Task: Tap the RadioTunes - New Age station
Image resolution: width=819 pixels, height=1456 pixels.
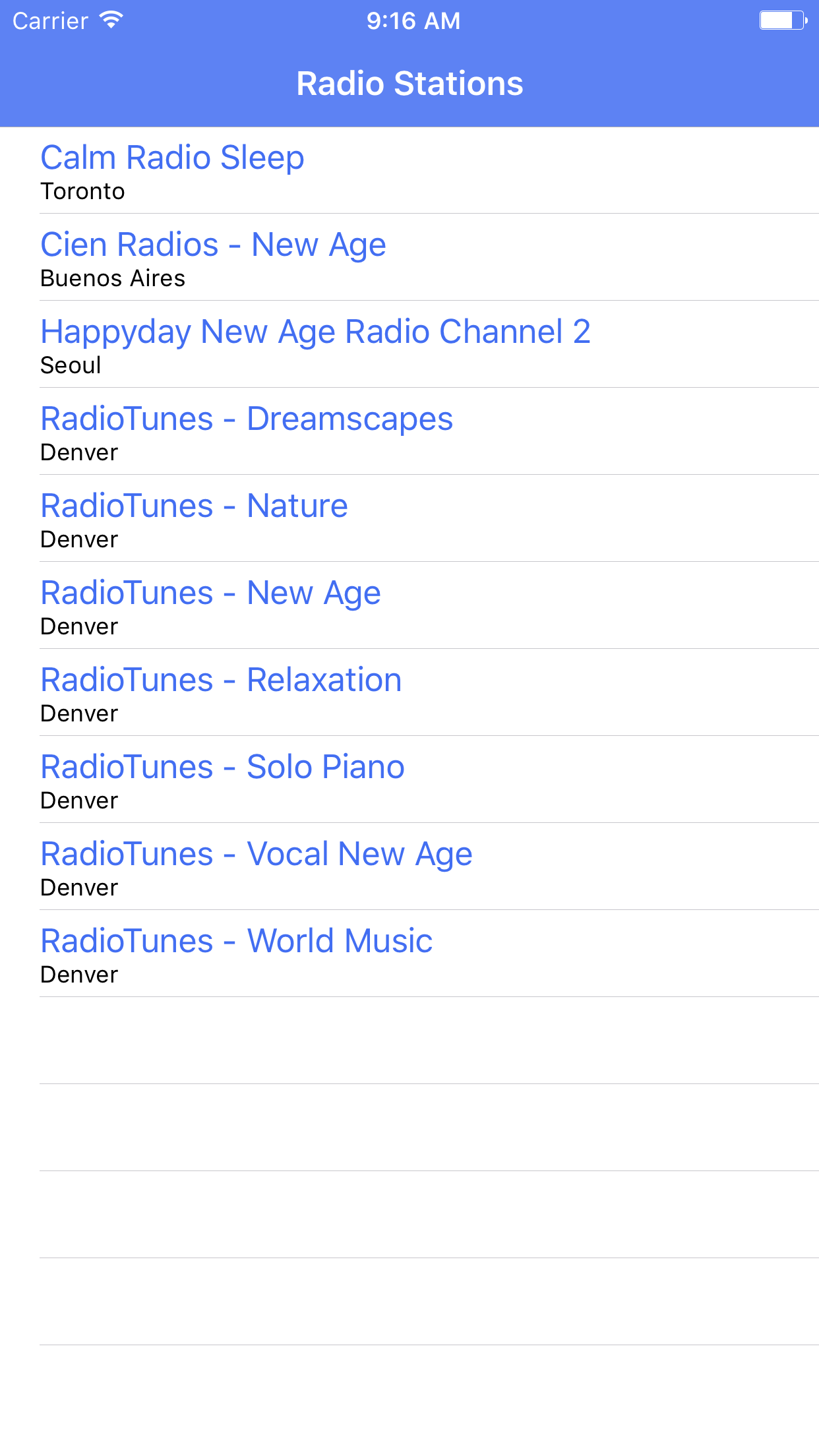Action: (409, 605)
